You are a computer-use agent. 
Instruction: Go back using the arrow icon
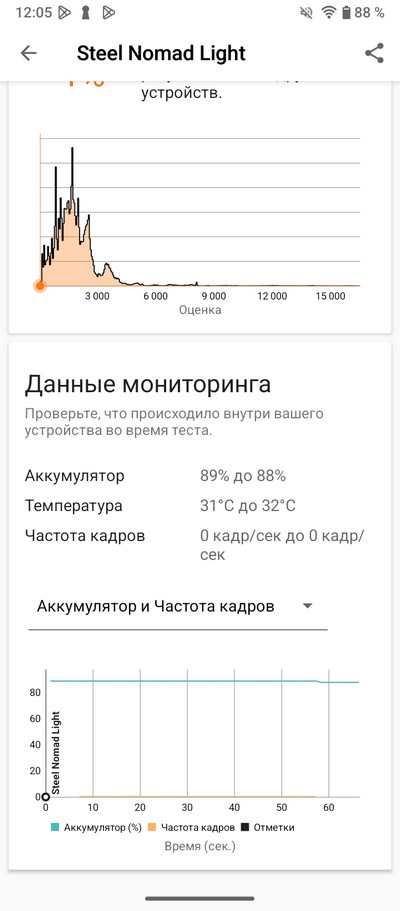pyautogui.click(x=28, y=53)
